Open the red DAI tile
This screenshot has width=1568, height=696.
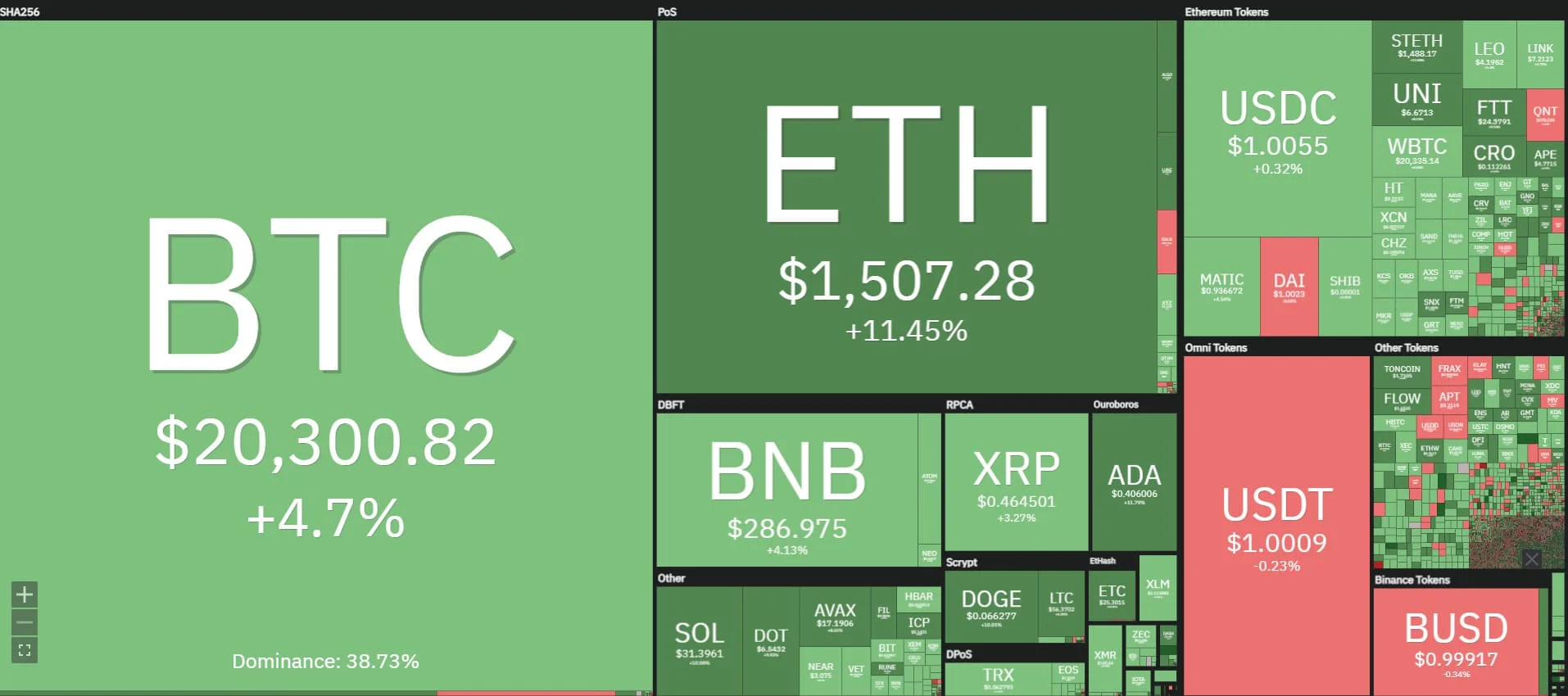tap(1289, 287)
